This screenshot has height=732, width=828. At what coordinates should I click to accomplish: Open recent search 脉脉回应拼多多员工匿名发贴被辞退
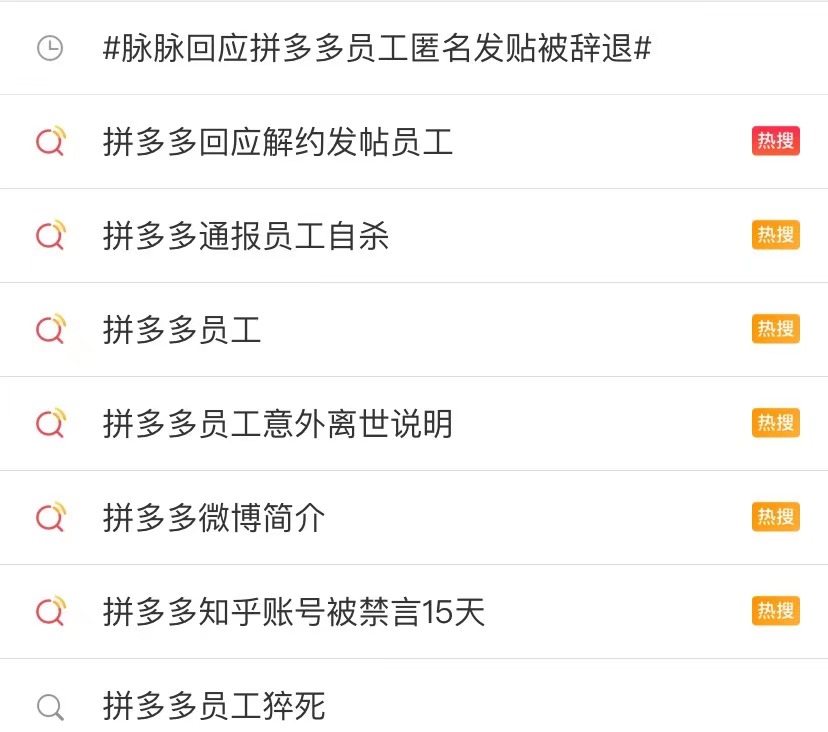(x=377, y=48)
